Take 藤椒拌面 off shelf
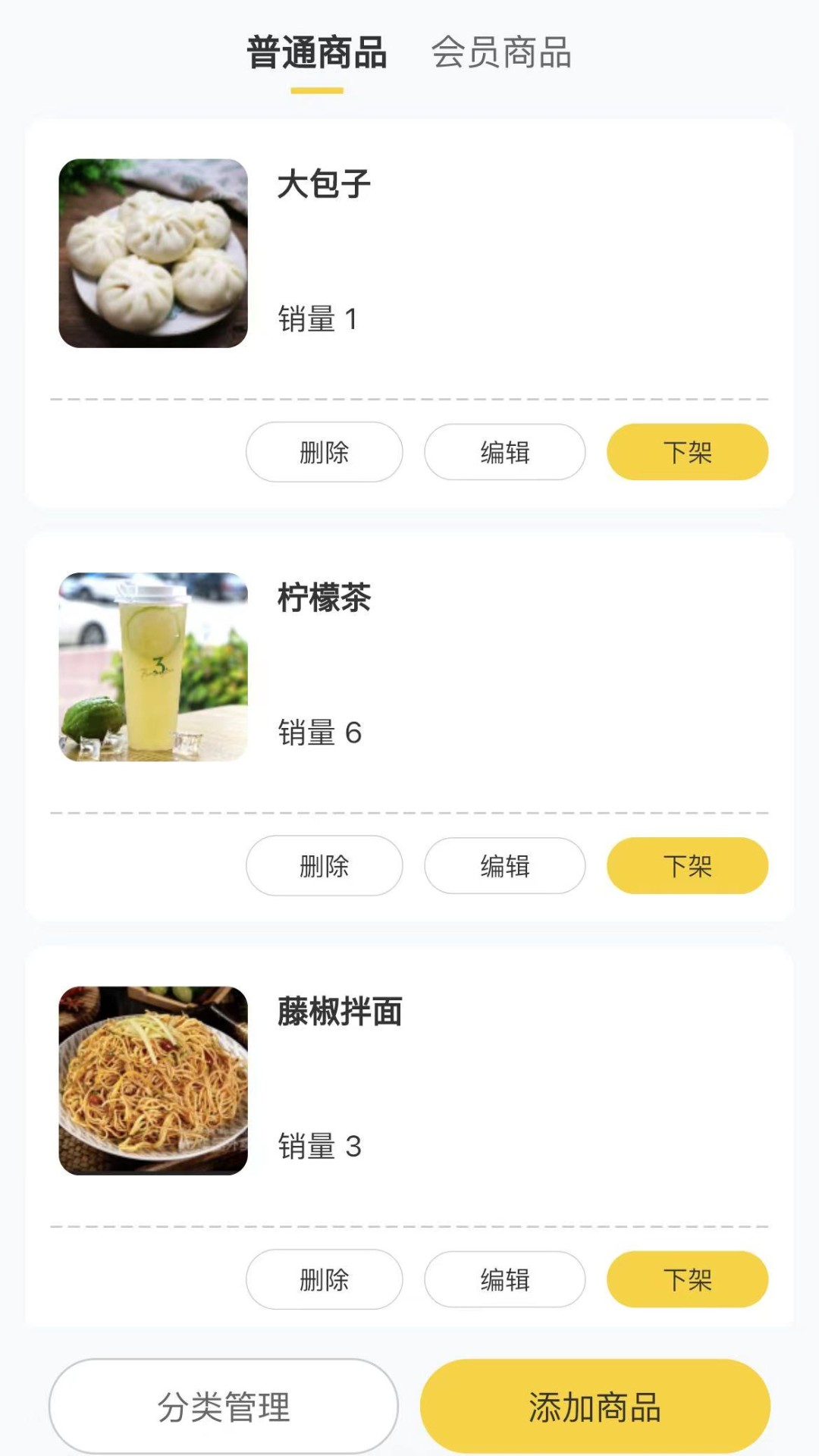 [x=687, y=1279]
